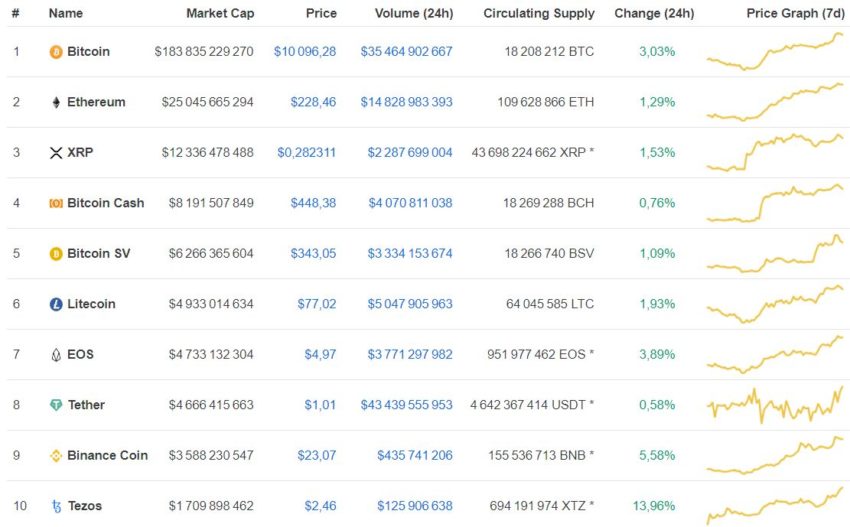Viewport: 850px width, 527px height.
Task: Open Ethereum's $14 828 983 393 volume link
Action: coord(407,102)
